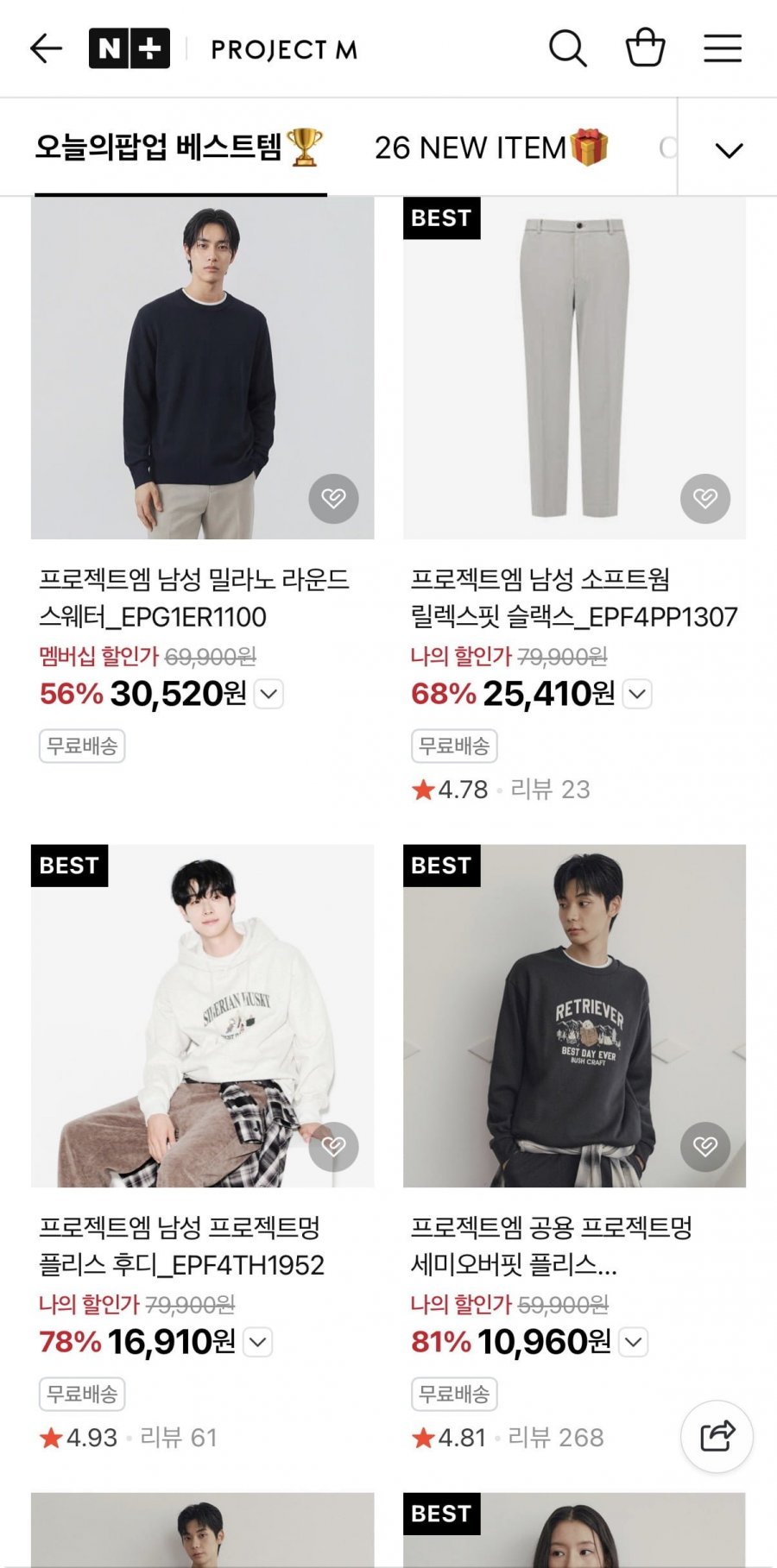Expand price details for 25,410원
Screen dimensions: 777x1568
point(637,694)
